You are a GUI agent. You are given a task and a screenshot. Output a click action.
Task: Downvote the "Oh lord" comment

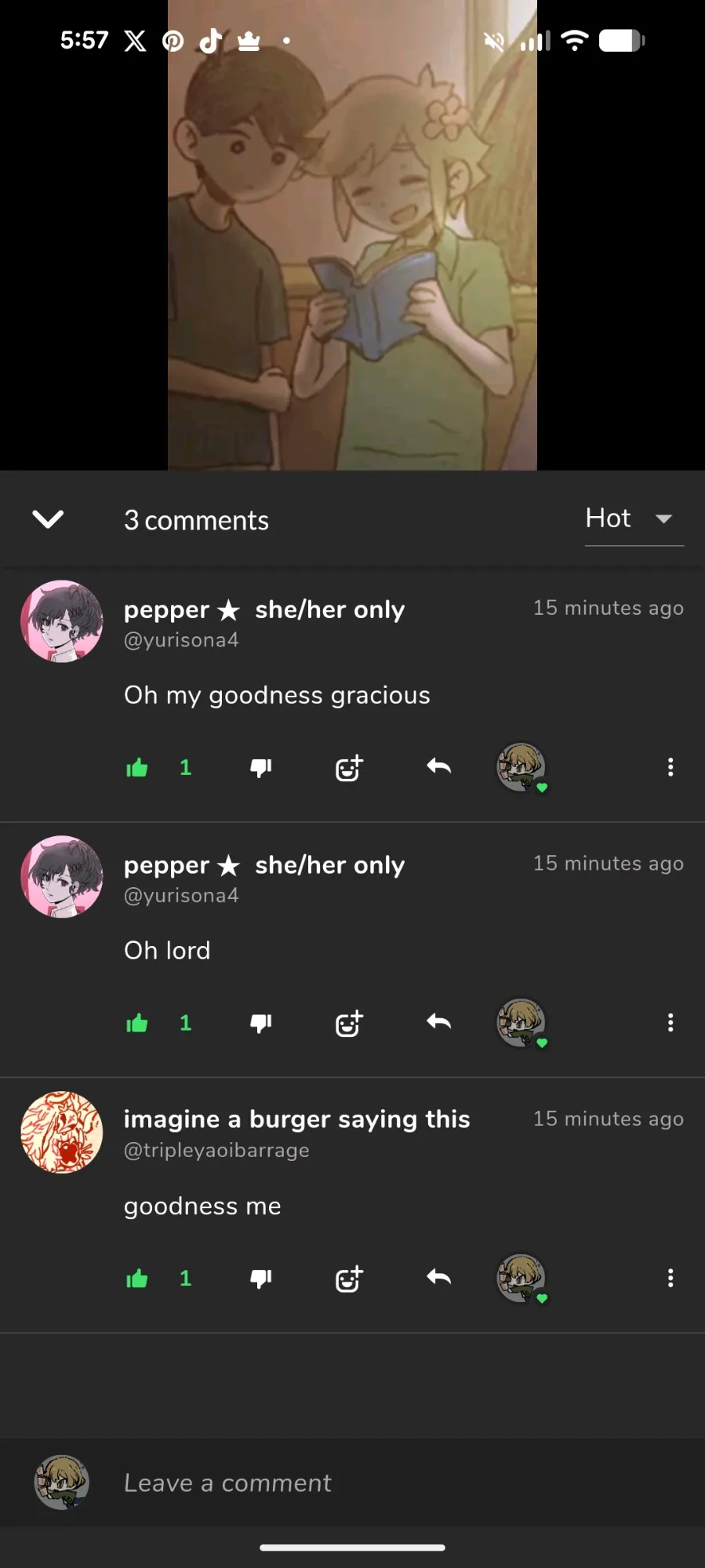coord(261,1023)
